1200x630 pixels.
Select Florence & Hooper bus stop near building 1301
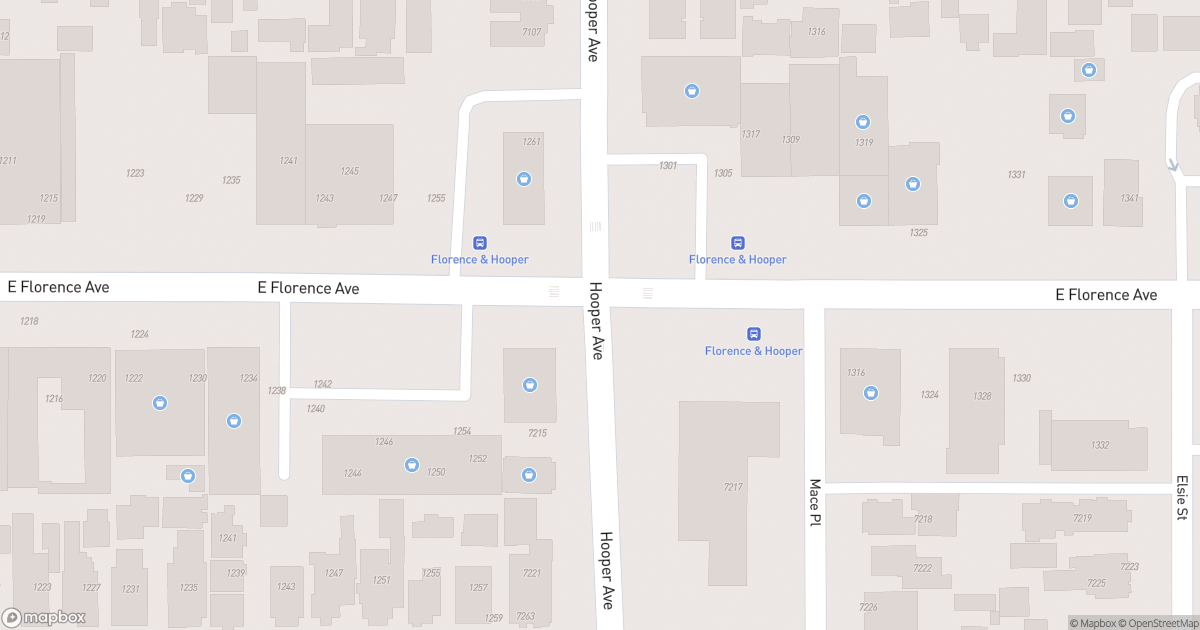(x=738, y=243)
